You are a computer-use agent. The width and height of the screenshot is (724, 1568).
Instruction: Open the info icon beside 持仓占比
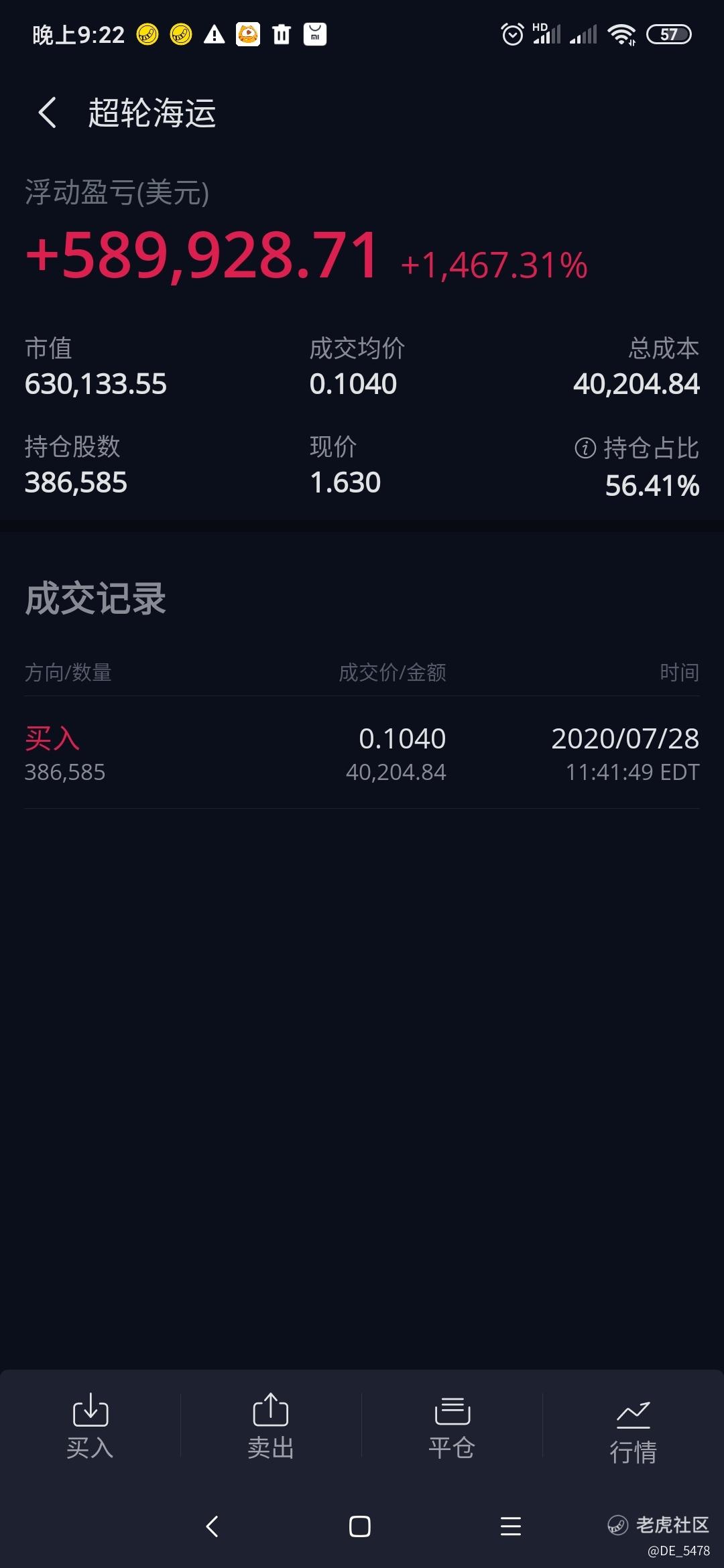pos(585,448)
